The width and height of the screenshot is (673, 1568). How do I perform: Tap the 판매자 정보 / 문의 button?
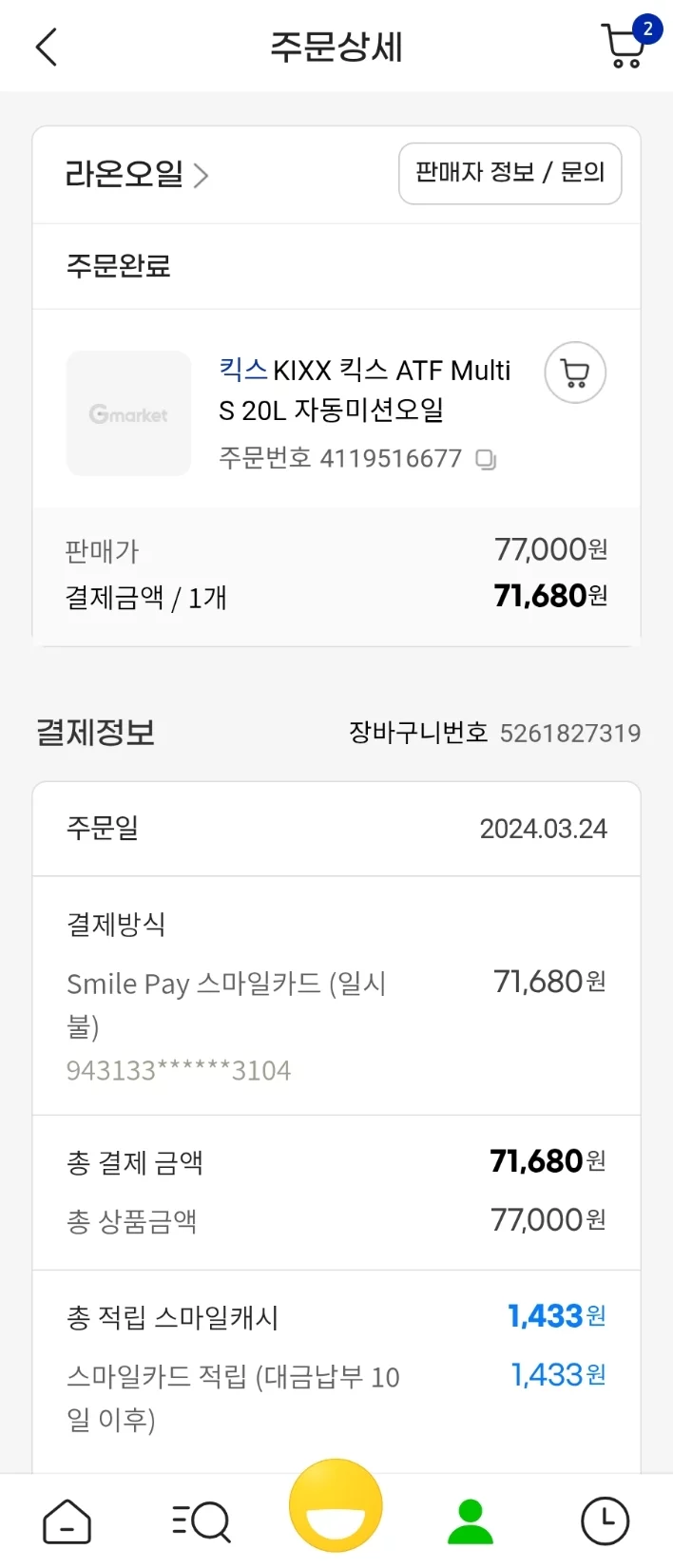point(510,173)
